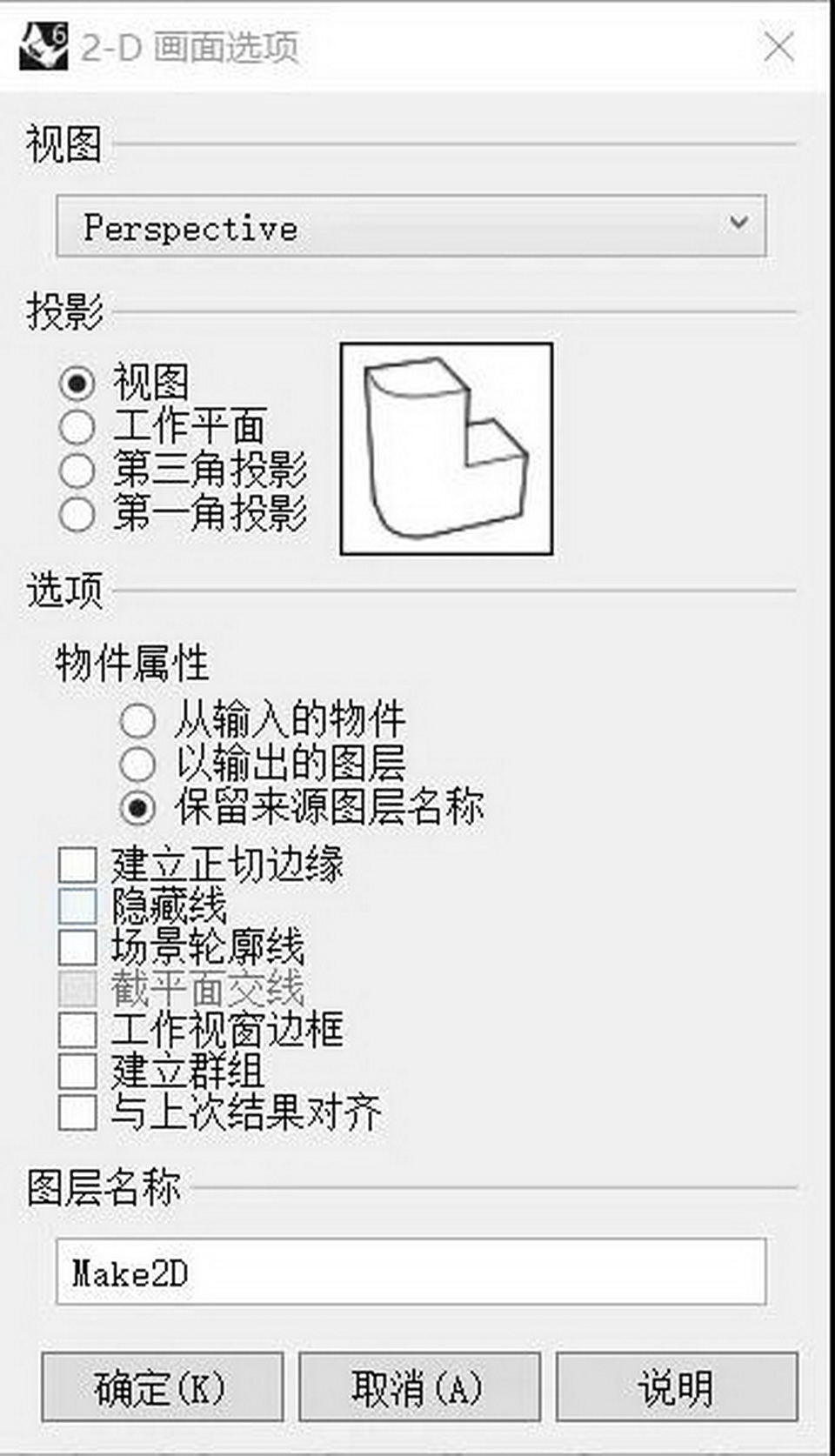The image size is (835, 1456).
Task: Click the L-shaped projection preview image
Action: 446,448
